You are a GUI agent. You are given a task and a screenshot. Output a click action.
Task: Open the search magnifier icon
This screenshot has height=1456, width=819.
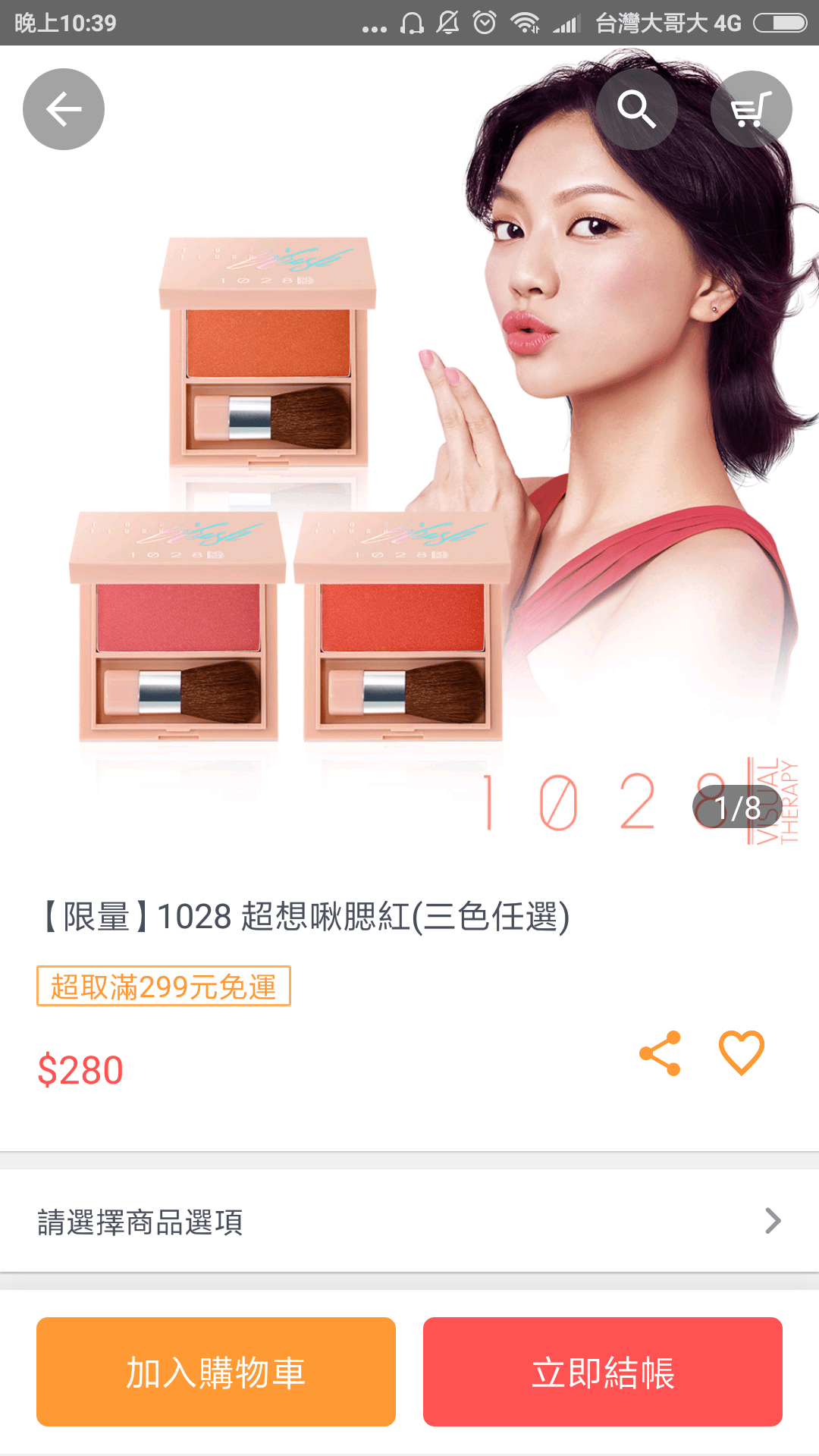pos(636,109)
